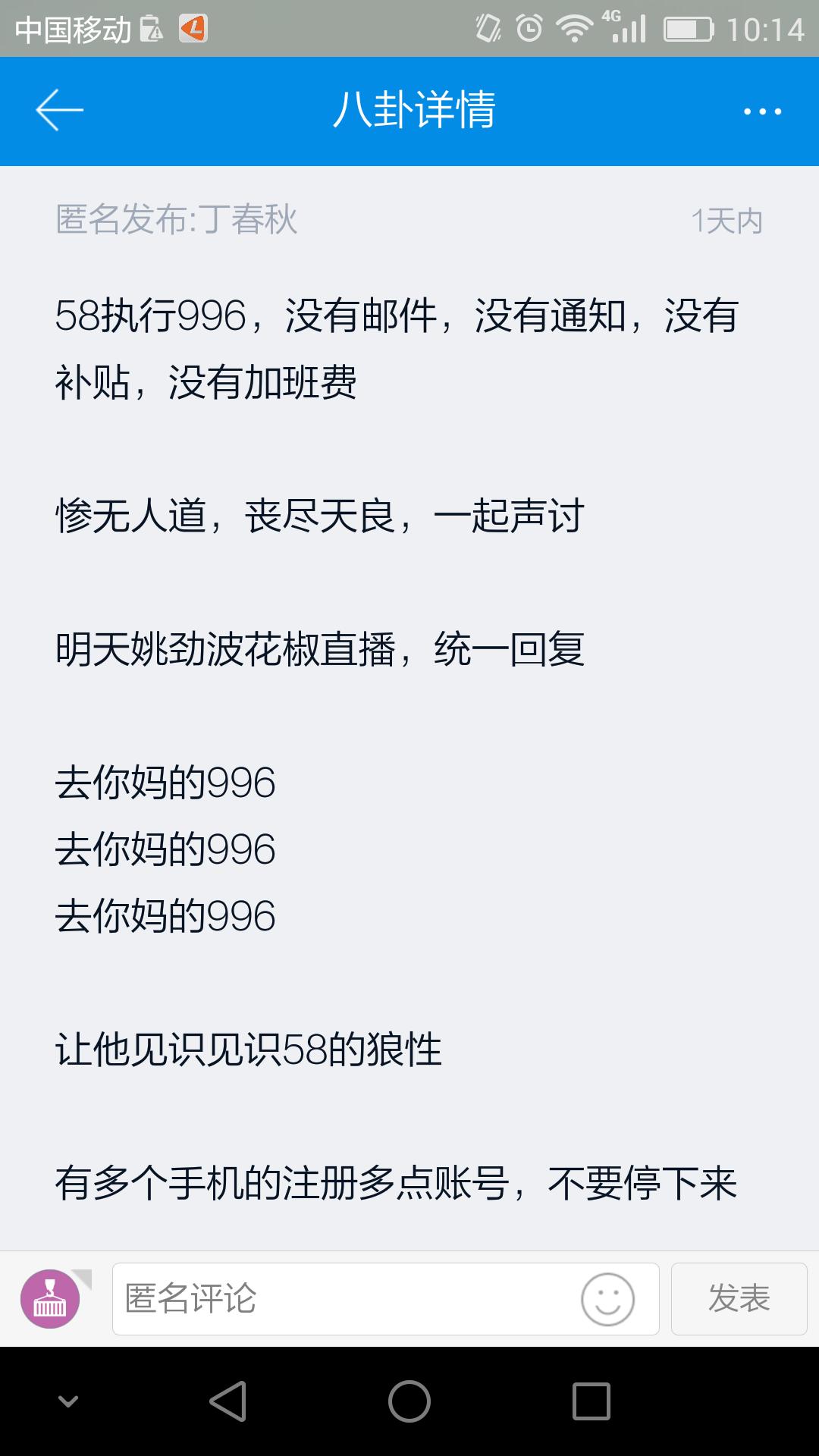Navigate back with the blue arrow
The width and height of the screenshot is (819, 1456).
(61, 110)
